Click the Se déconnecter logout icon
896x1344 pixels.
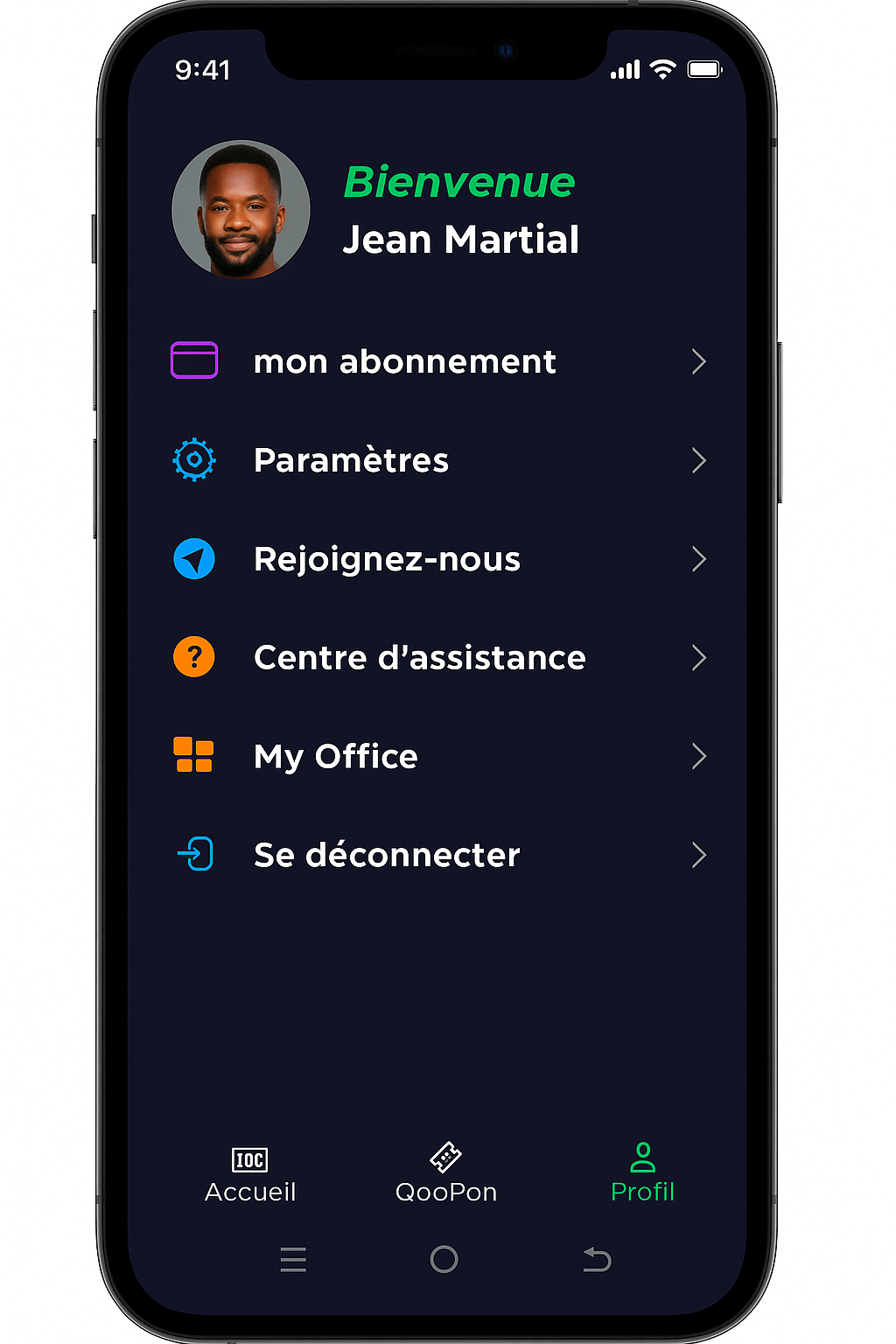point(193,854)
